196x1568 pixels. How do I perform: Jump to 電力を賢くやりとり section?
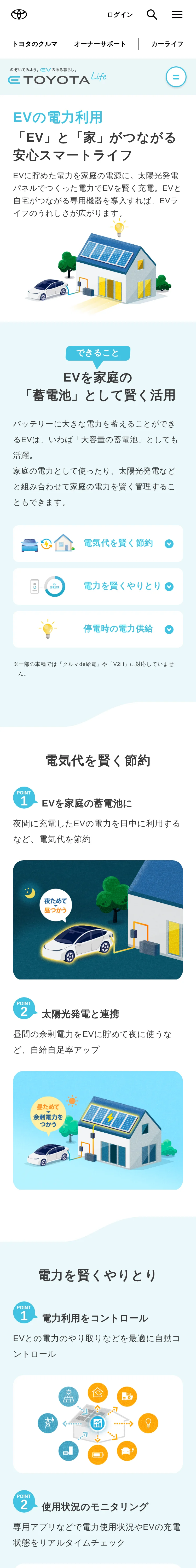point(98,586)
